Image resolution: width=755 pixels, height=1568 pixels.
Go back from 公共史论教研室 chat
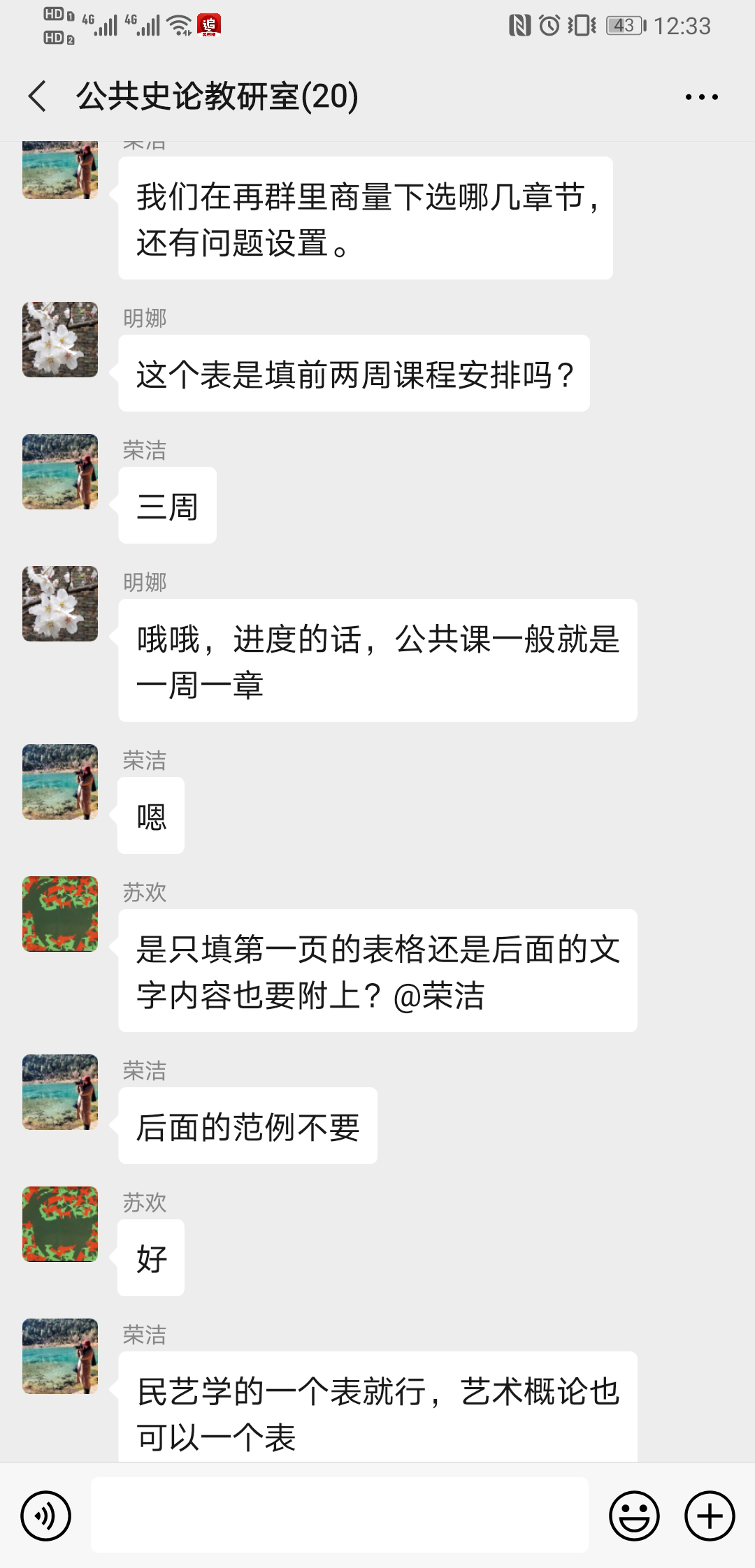[38, 96]
